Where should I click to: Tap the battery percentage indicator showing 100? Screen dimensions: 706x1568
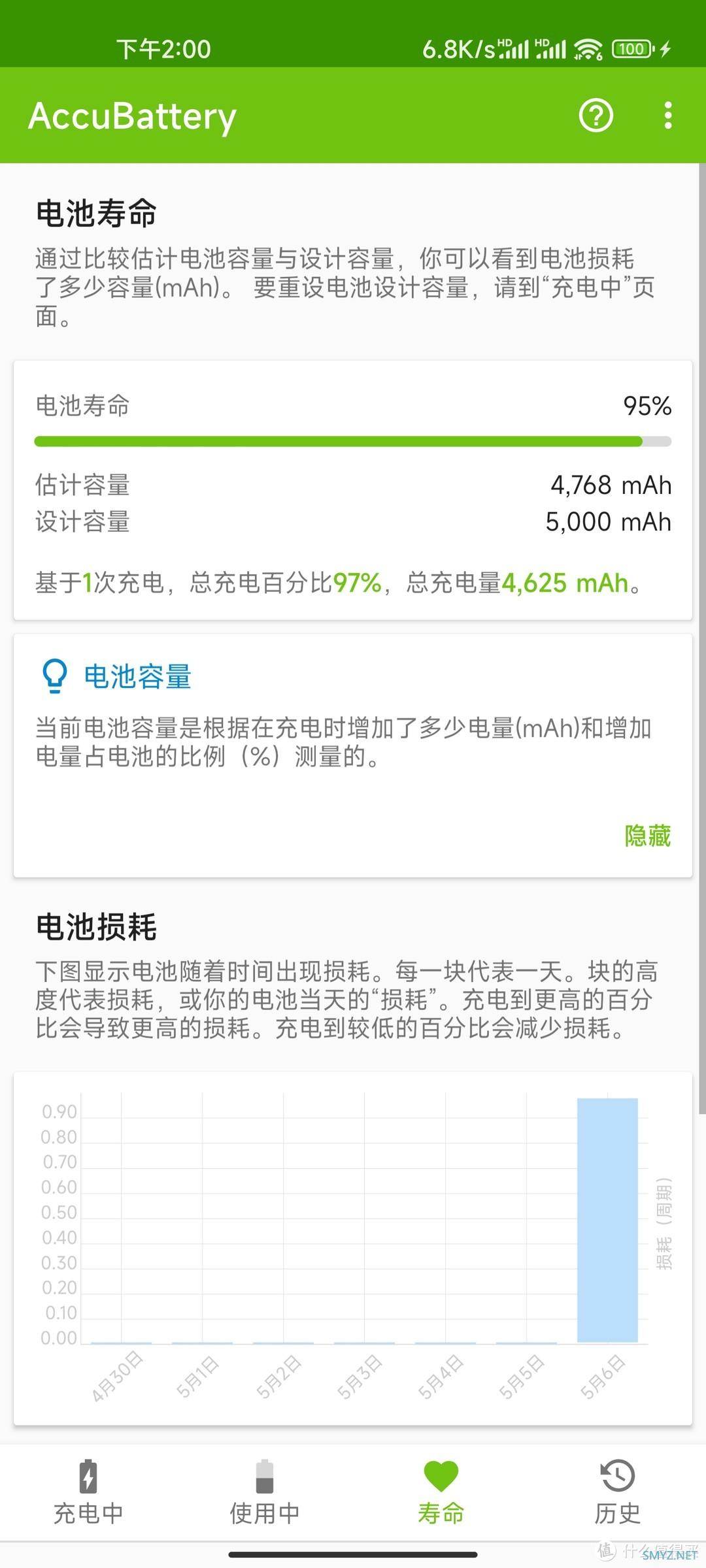[632, 48]
